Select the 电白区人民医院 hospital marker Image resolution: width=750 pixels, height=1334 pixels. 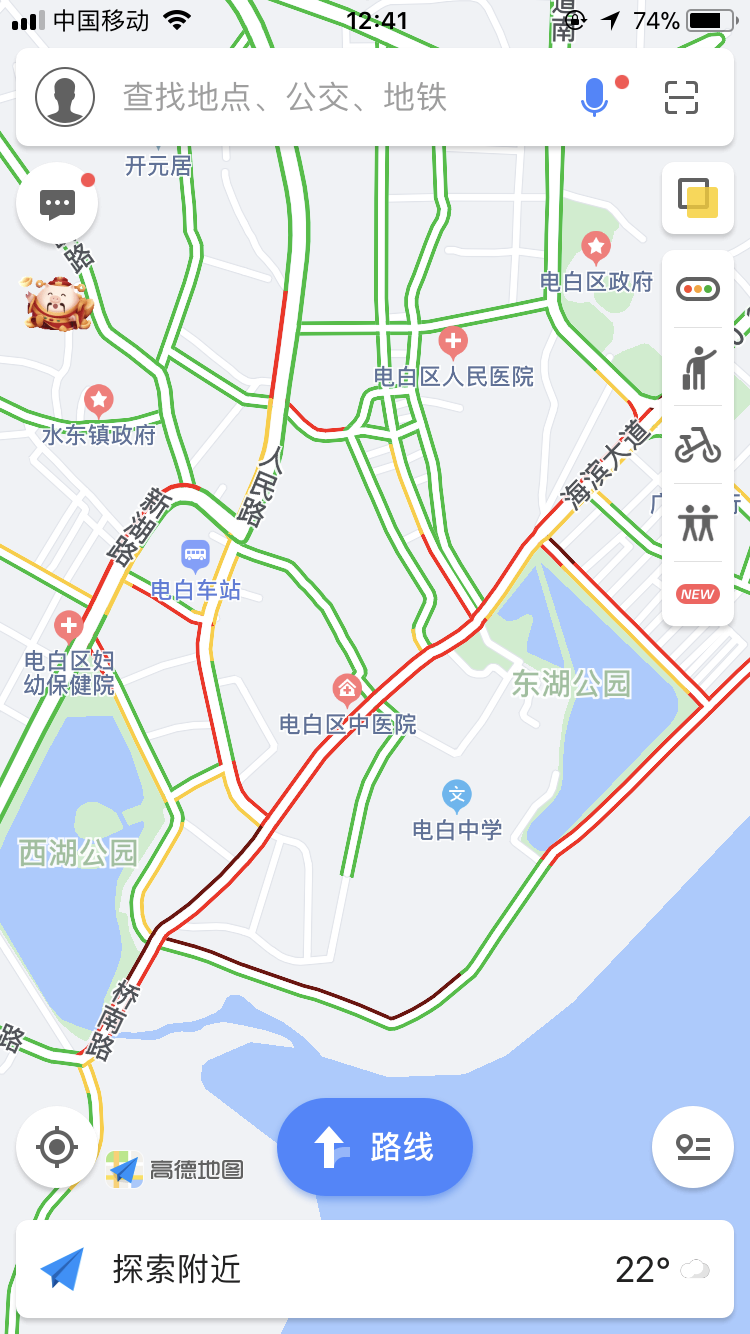tap(453, 343)
